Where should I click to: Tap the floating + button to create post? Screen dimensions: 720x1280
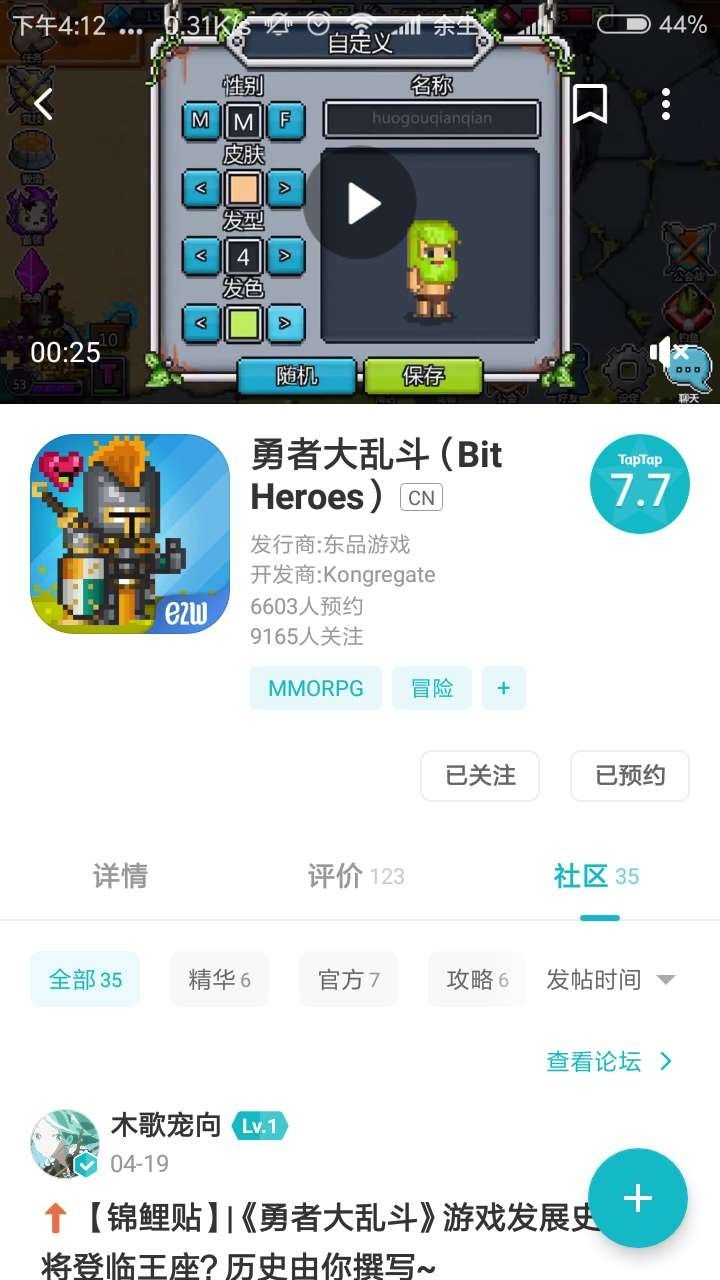638,1198
